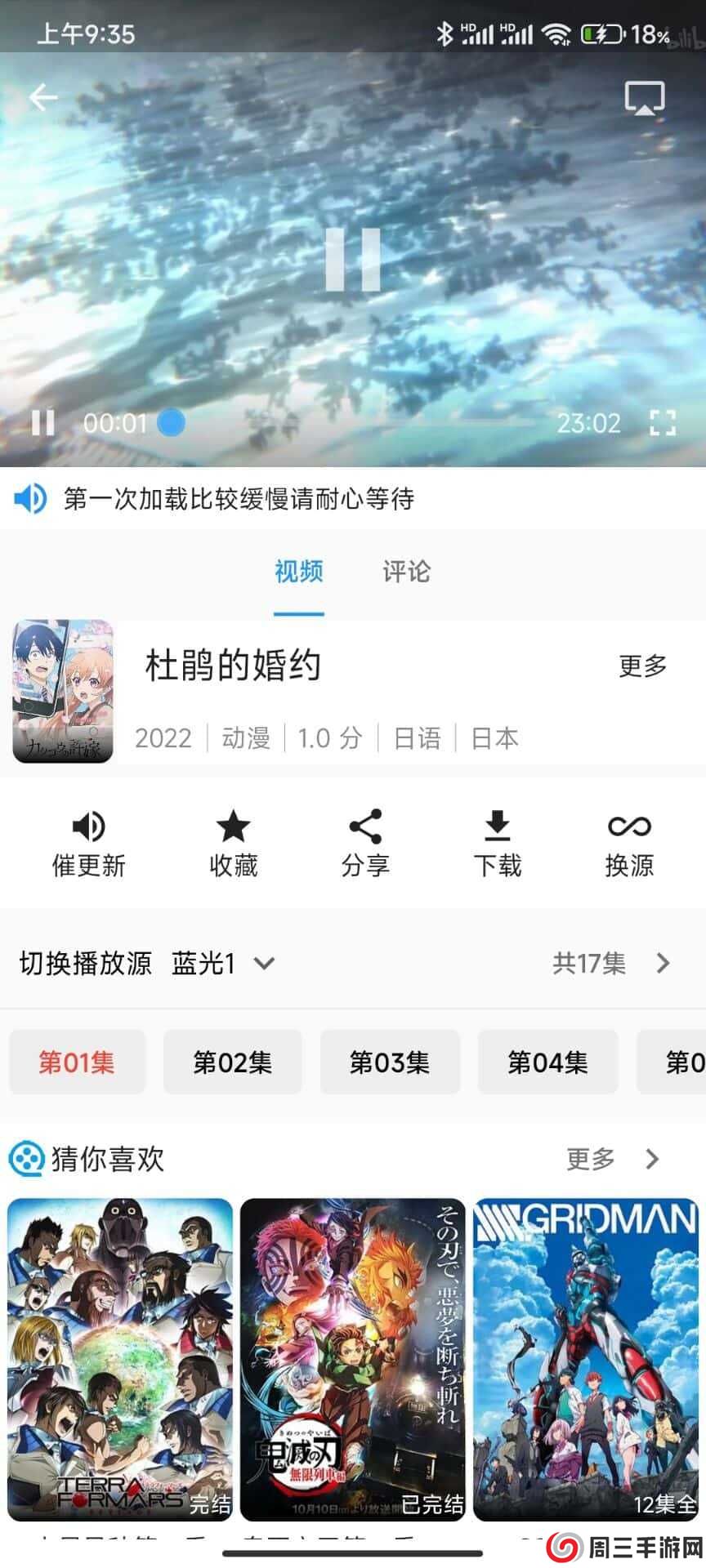The image size is (706, 1568).
Task: Select episode 第02集
Action: (233, 1062)
